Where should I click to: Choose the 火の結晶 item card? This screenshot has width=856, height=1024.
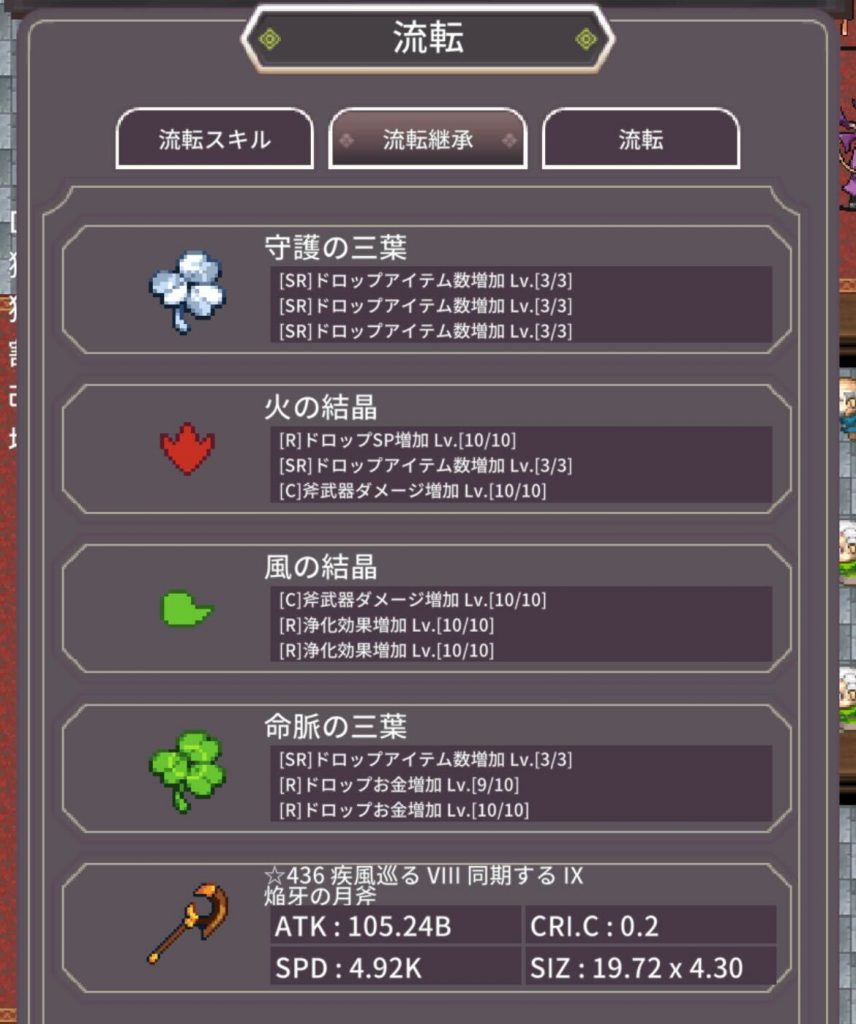coord(427,450)
